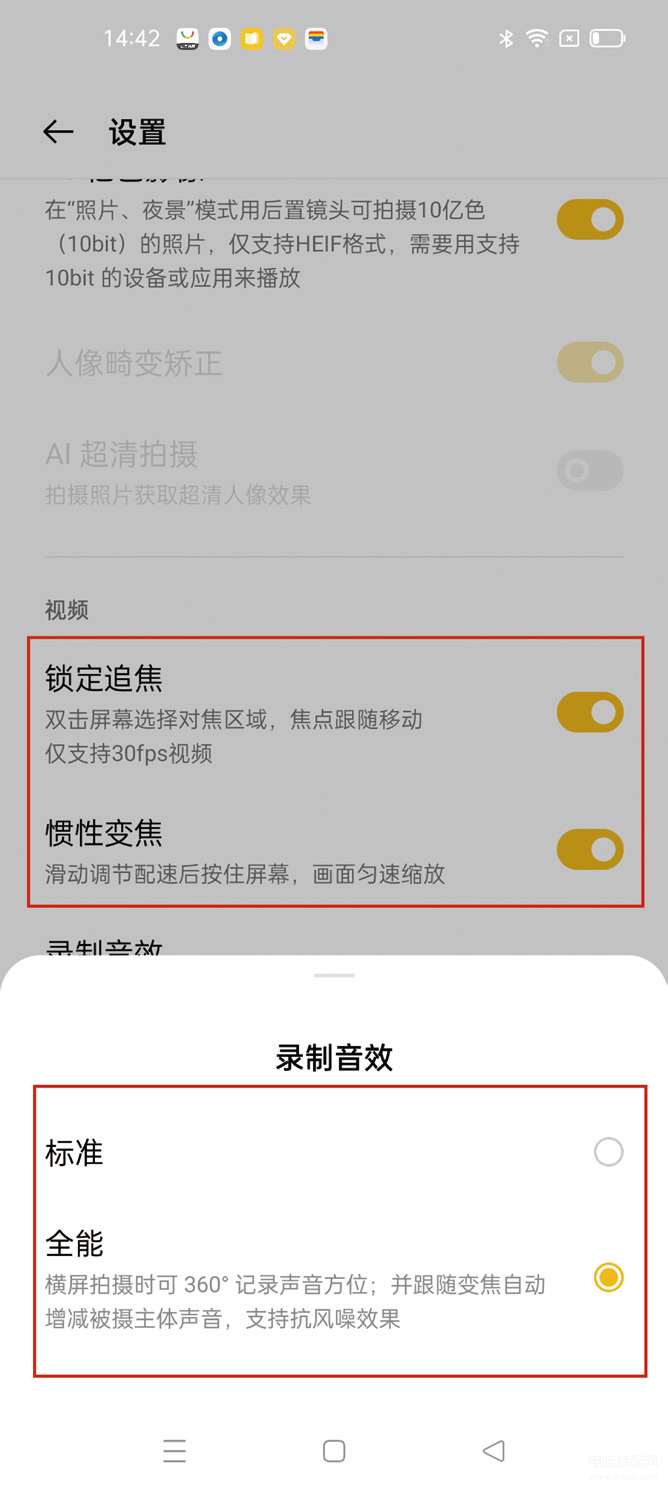This screenshot has width=668, height=1490.
Task: Open the system recent apps menu
Action: [174, 1451]
